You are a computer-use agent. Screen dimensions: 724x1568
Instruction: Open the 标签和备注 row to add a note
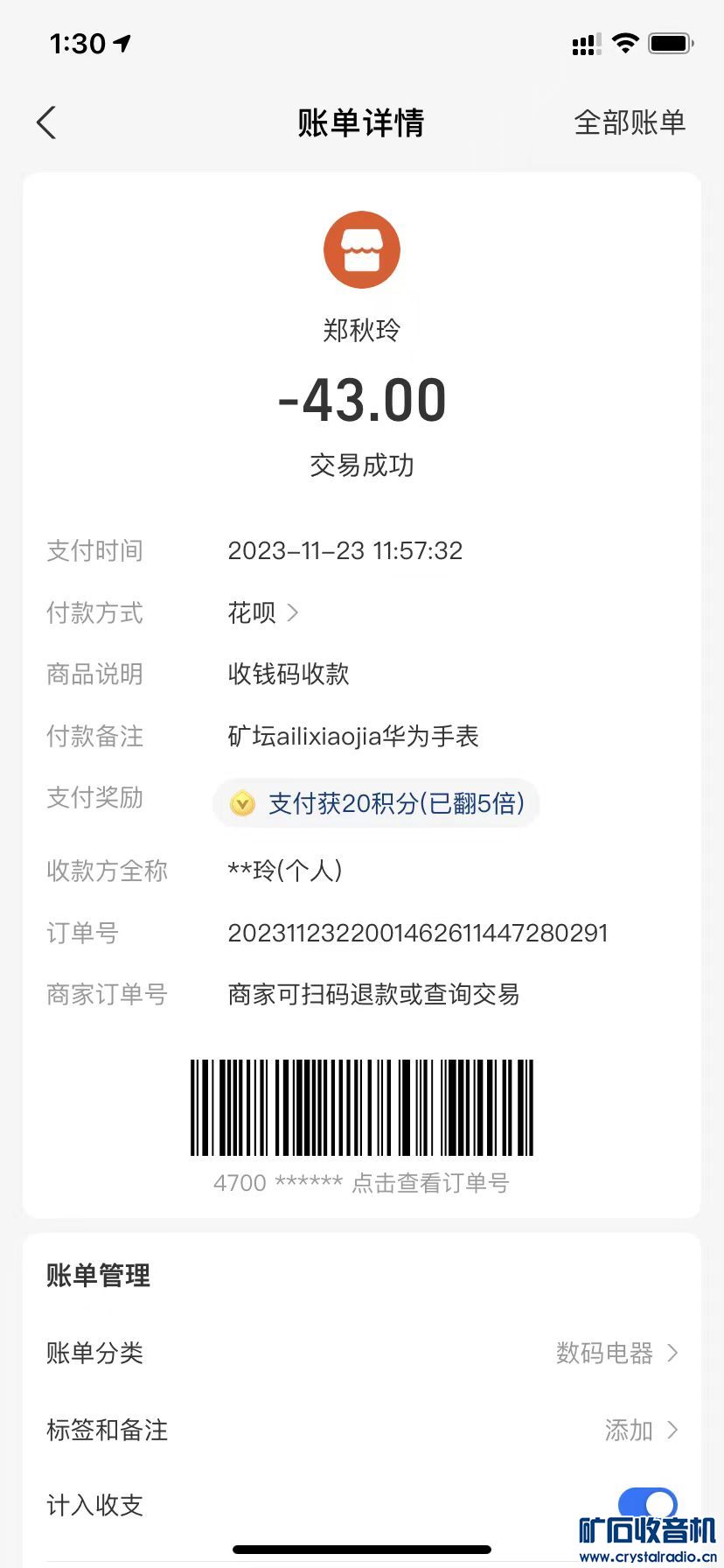coord(361,1430)
